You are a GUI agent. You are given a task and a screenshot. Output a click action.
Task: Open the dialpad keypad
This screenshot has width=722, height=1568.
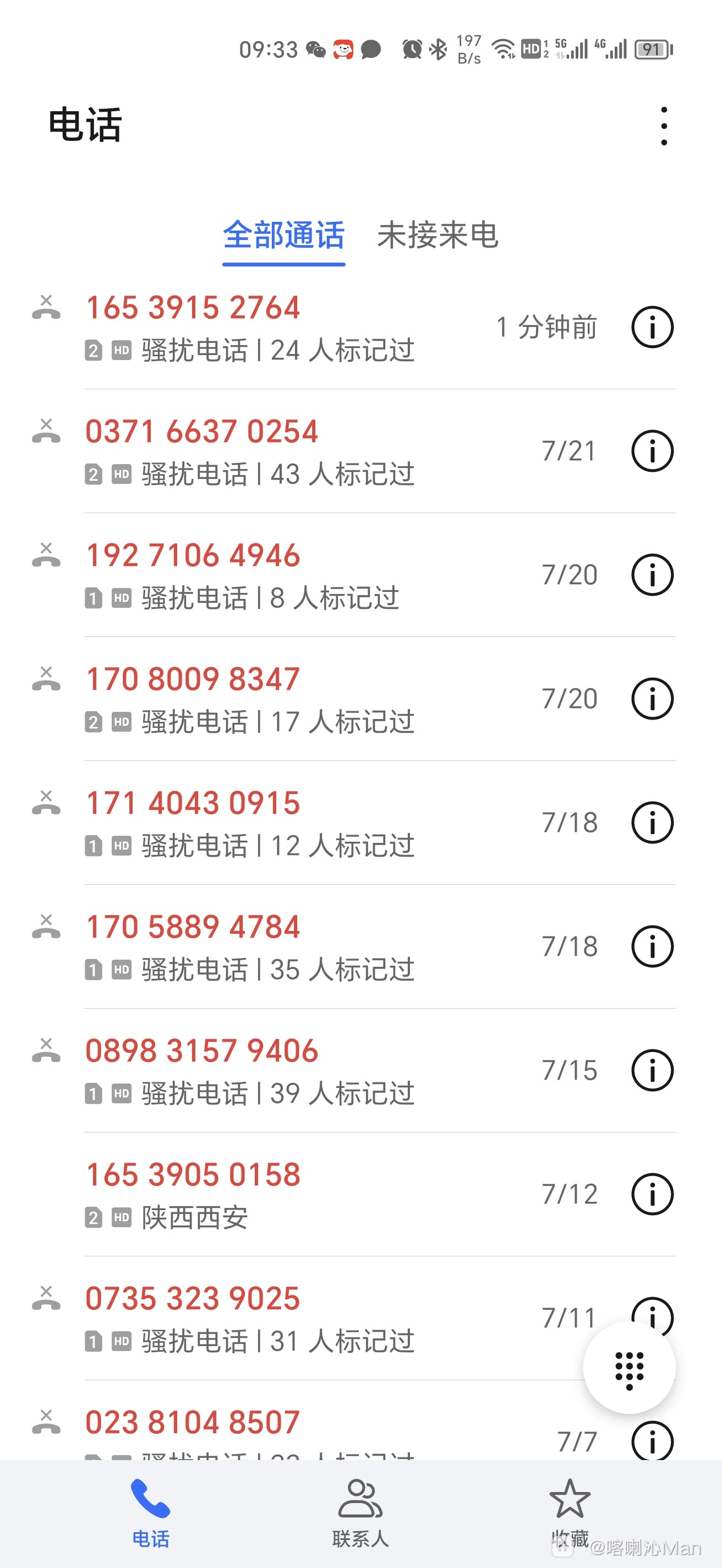629,1366
